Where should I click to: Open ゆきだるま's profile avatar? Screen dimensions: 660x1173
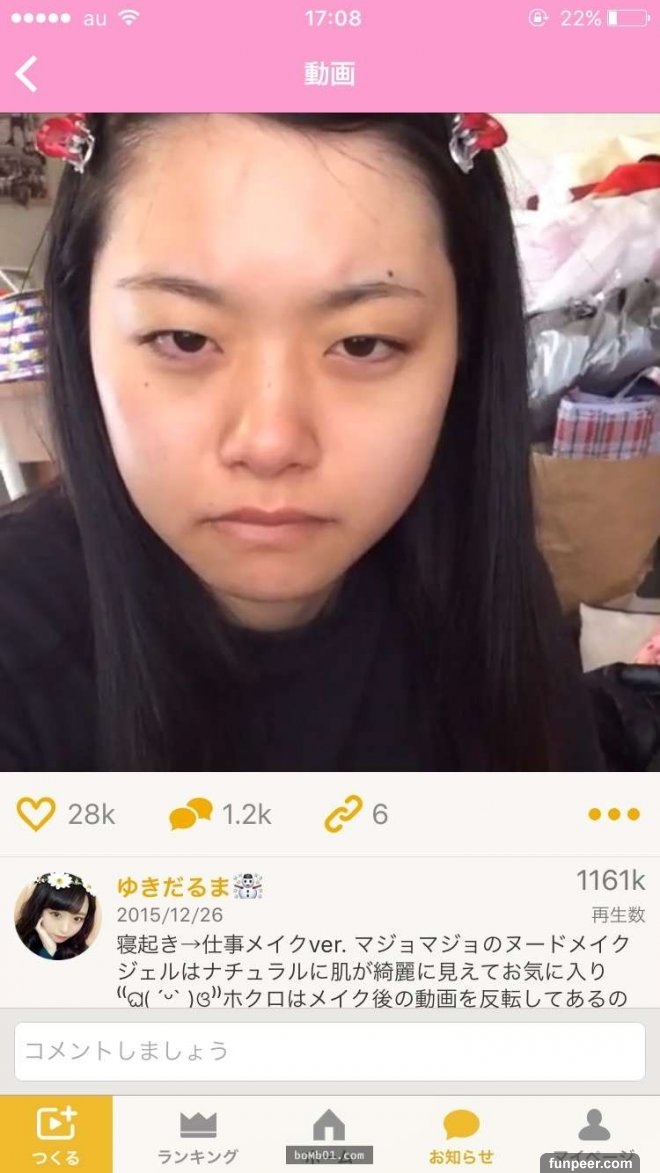pyautogui.click(x=57, y=915)
